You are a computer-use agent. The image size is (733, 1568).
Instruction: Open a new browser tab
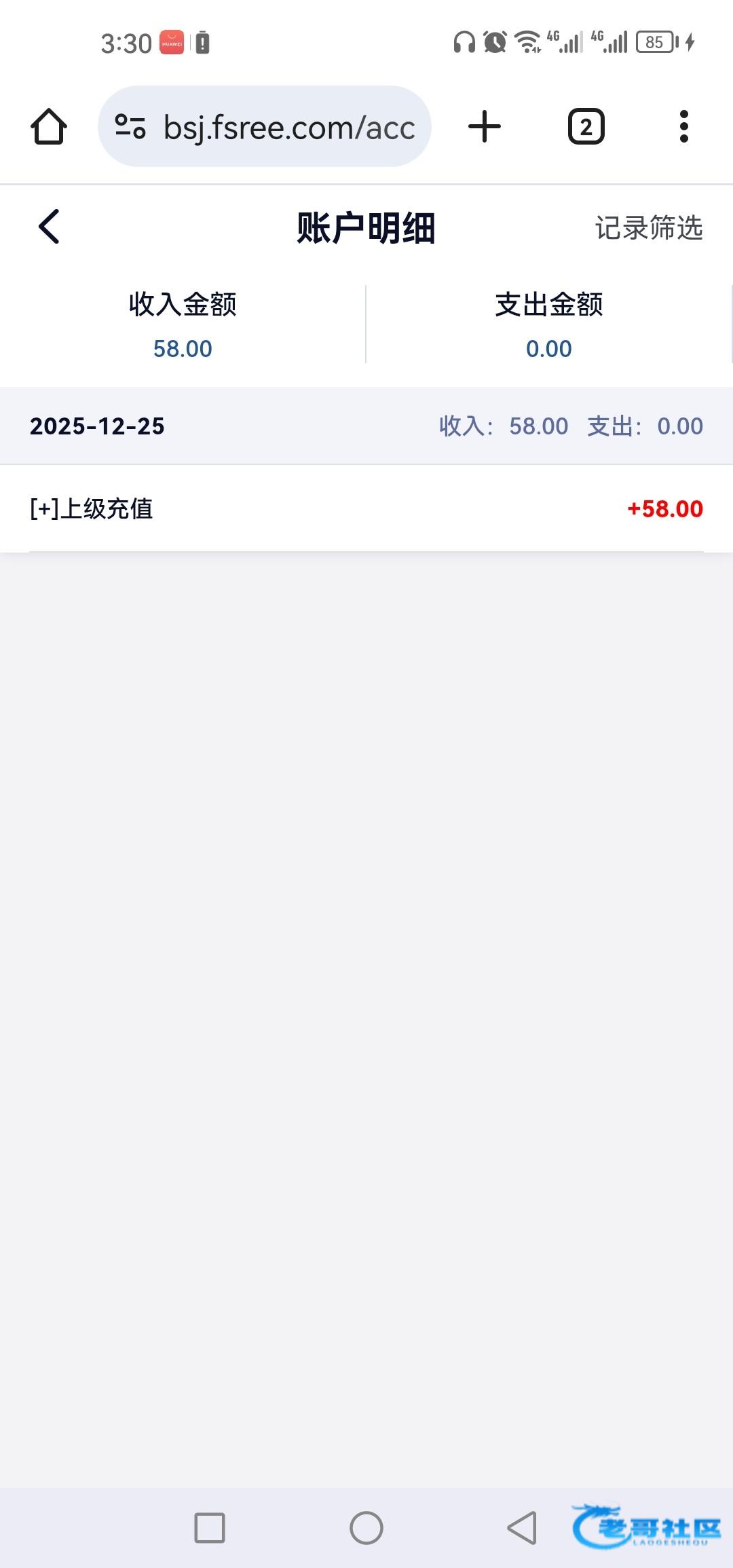(485, 127)
